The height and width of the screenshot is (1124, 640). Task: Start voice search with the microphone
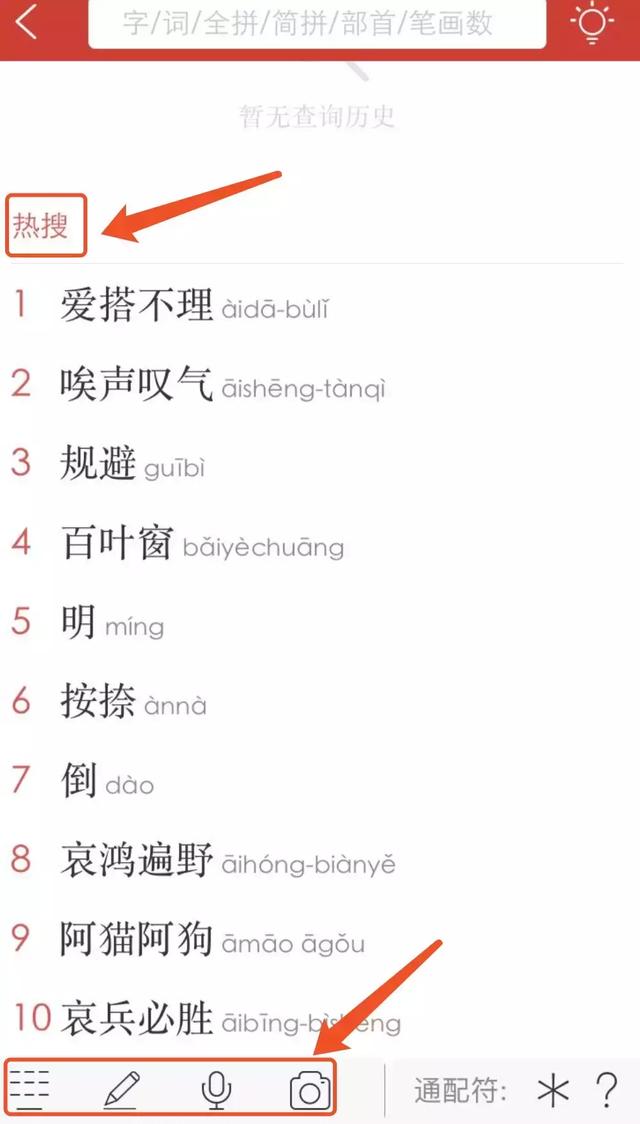(215, 1089)
